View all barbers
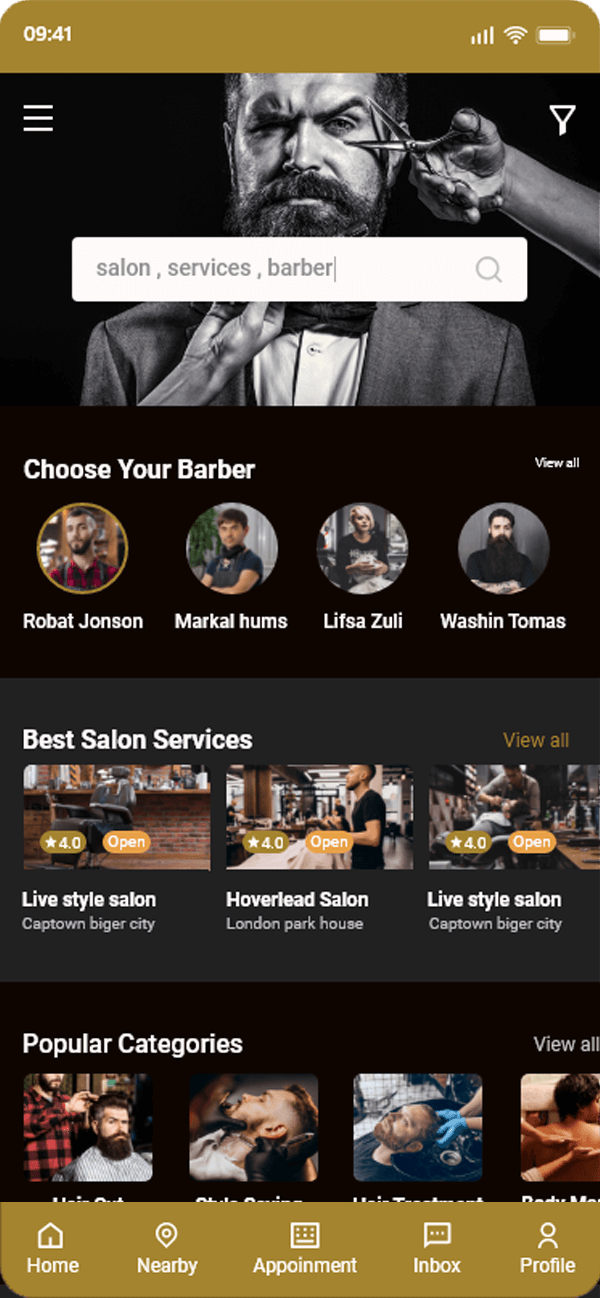The image size is (600, 1298). click(x=556, y=463)
